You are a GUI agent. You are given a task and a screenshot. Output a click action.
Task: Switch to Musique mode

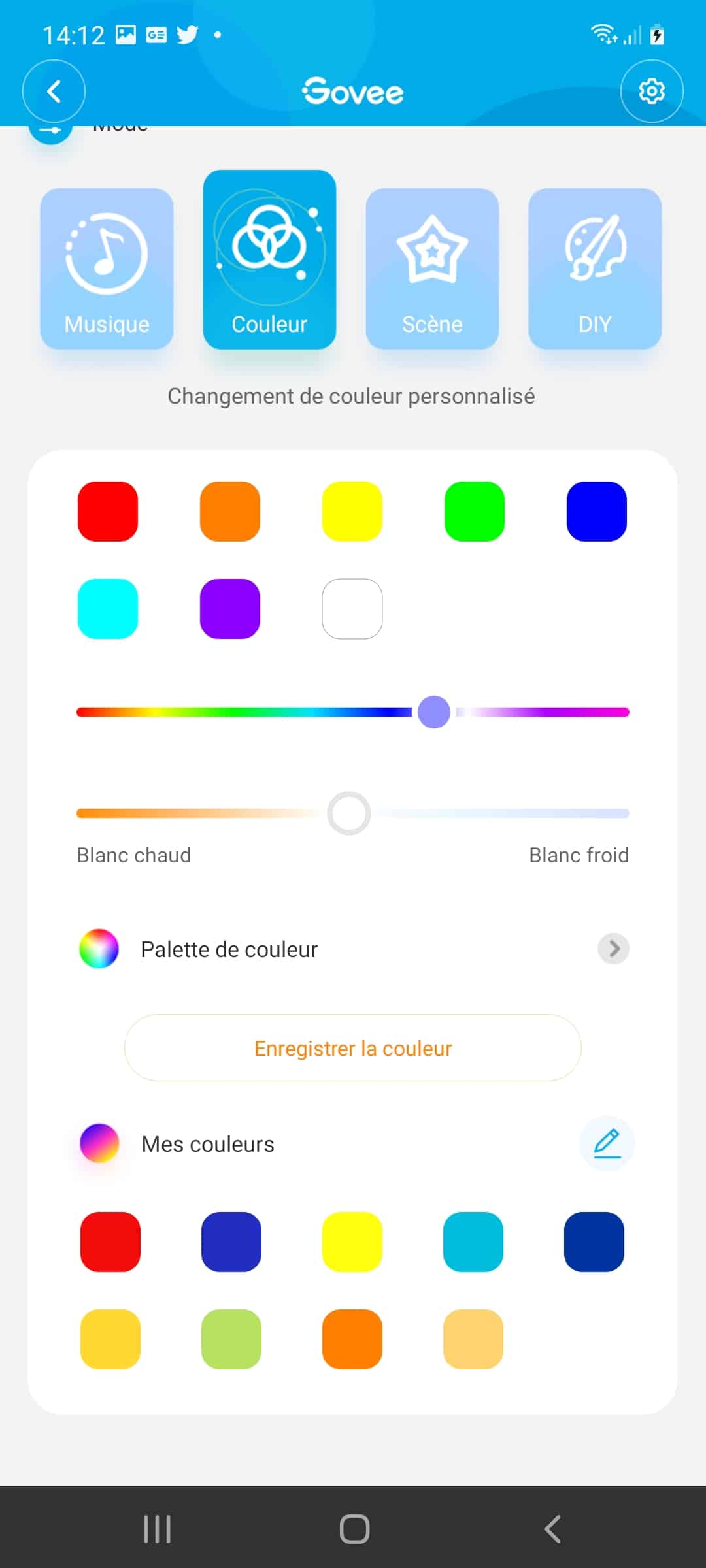pos(107,269)
